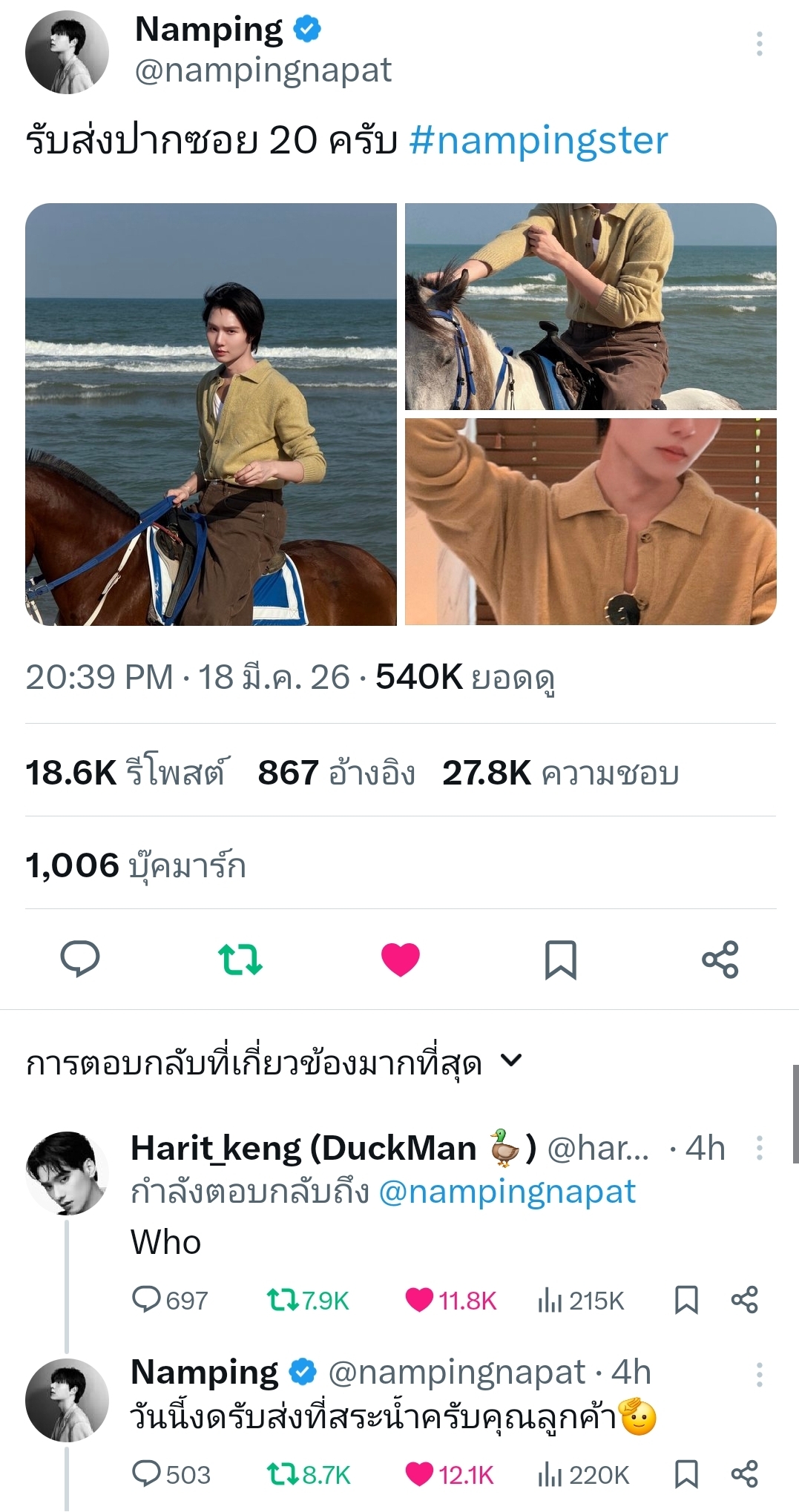This screenshot has width=799, height=1512.
Task: Open Harit_keng's profile picture
Action: tap(67, 1172)
